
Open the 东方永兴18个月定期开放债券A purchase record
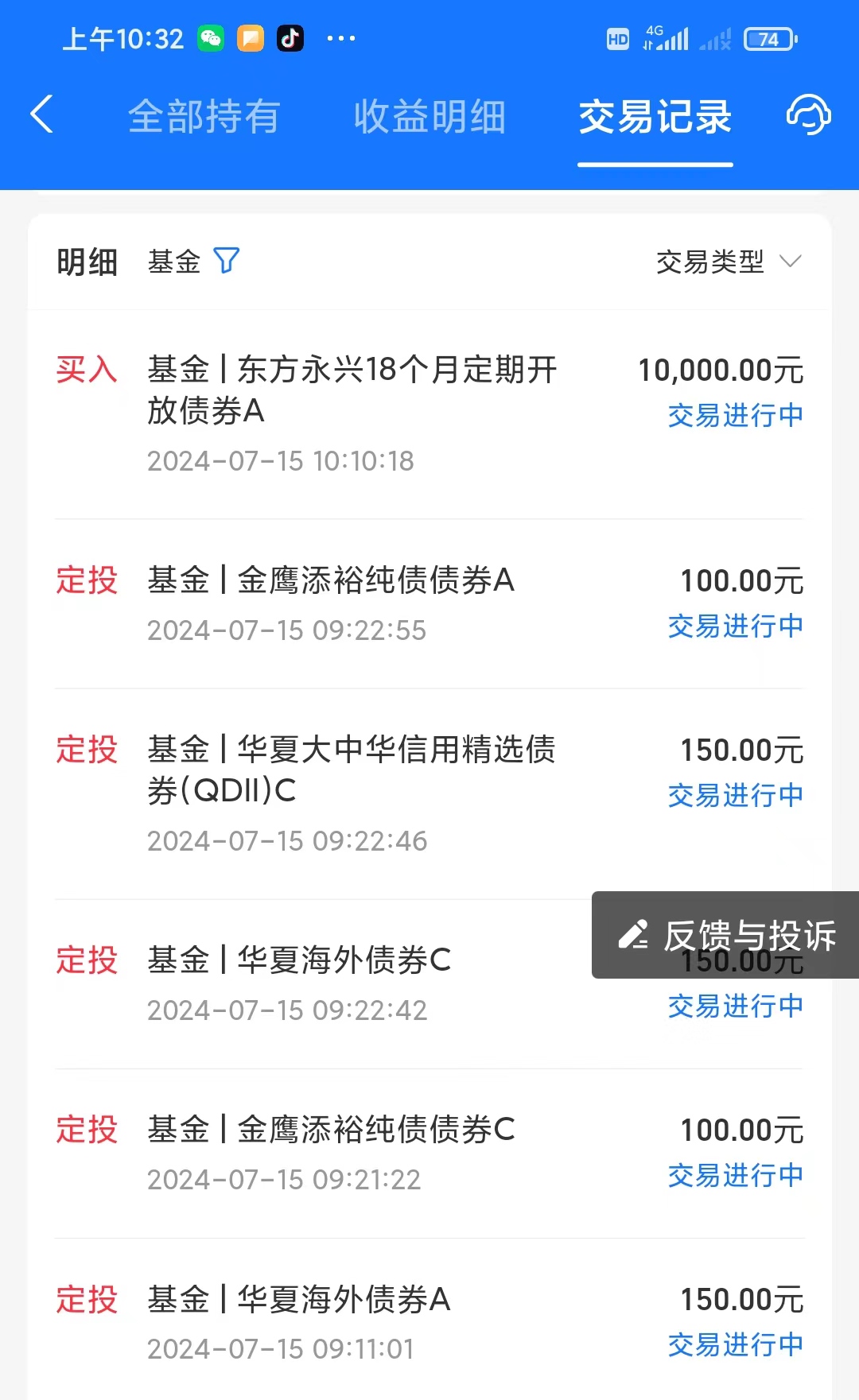click(x=429, y=414)
